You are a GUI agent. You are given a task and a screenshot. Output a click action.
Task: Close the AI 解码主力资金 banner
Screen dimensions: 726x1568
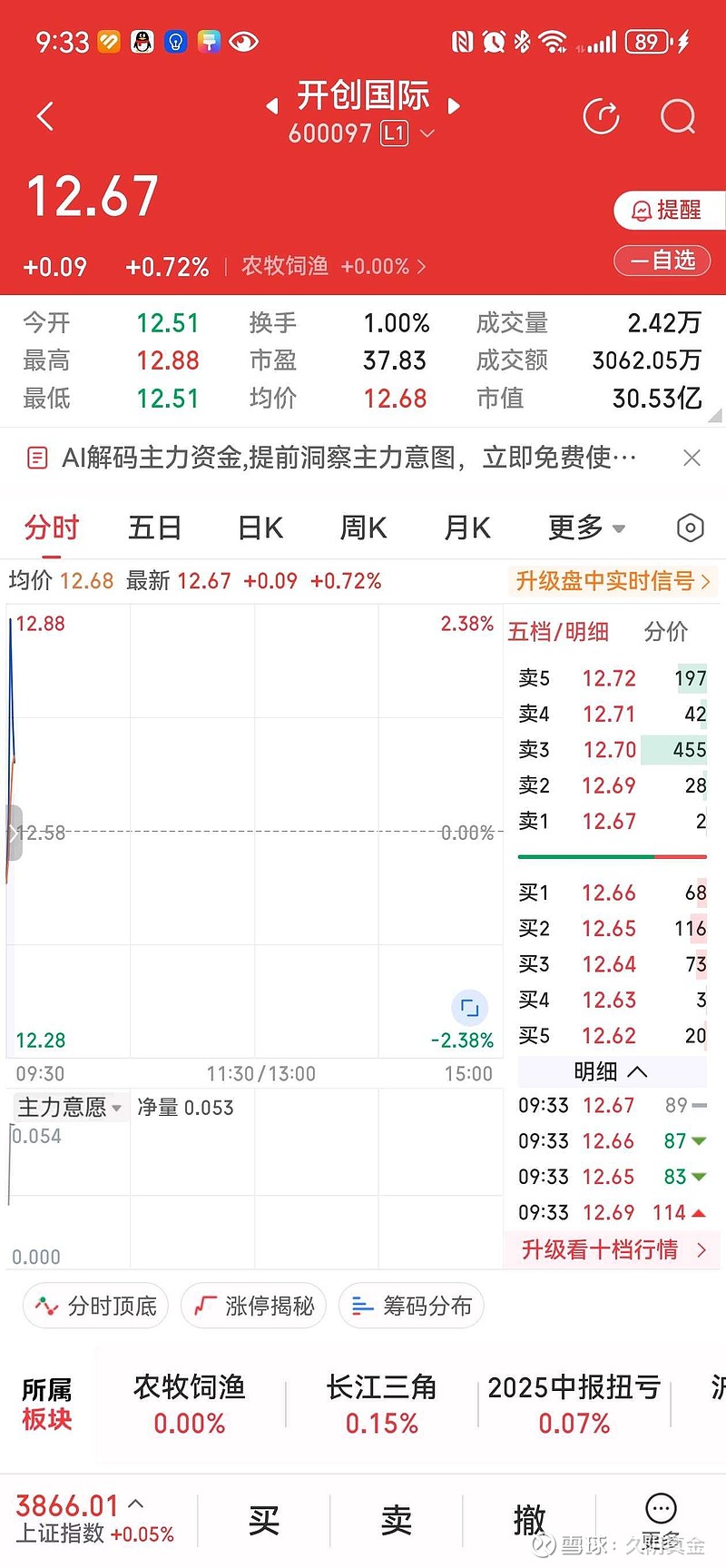click(x=692, y=458)
